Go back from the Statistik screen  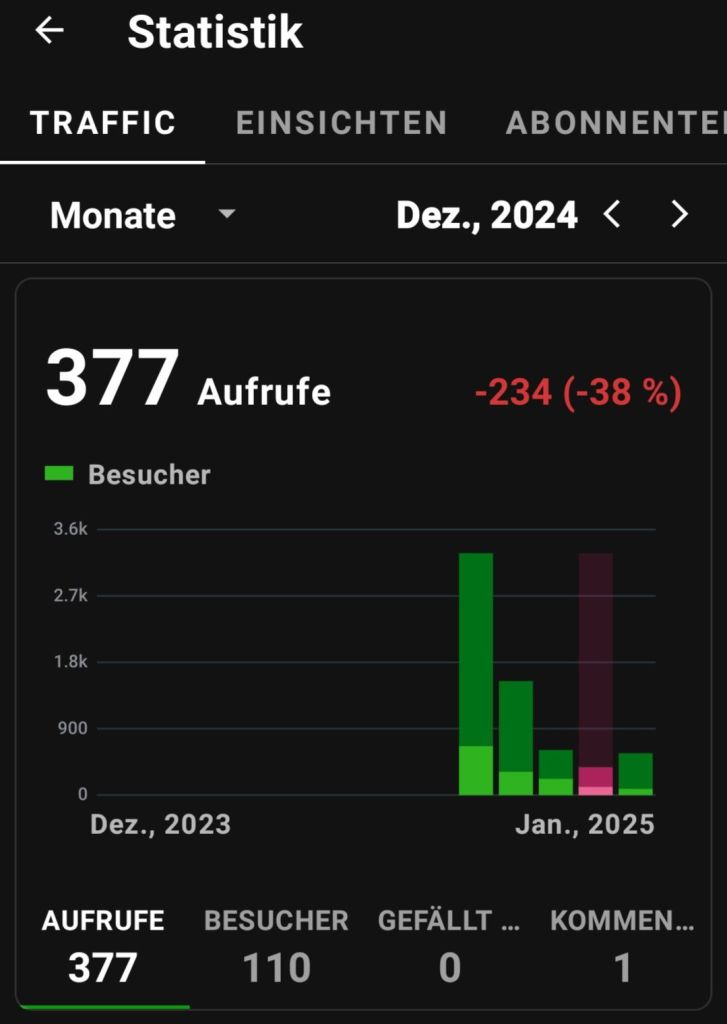pyautogui.click(x=49, y=32)
